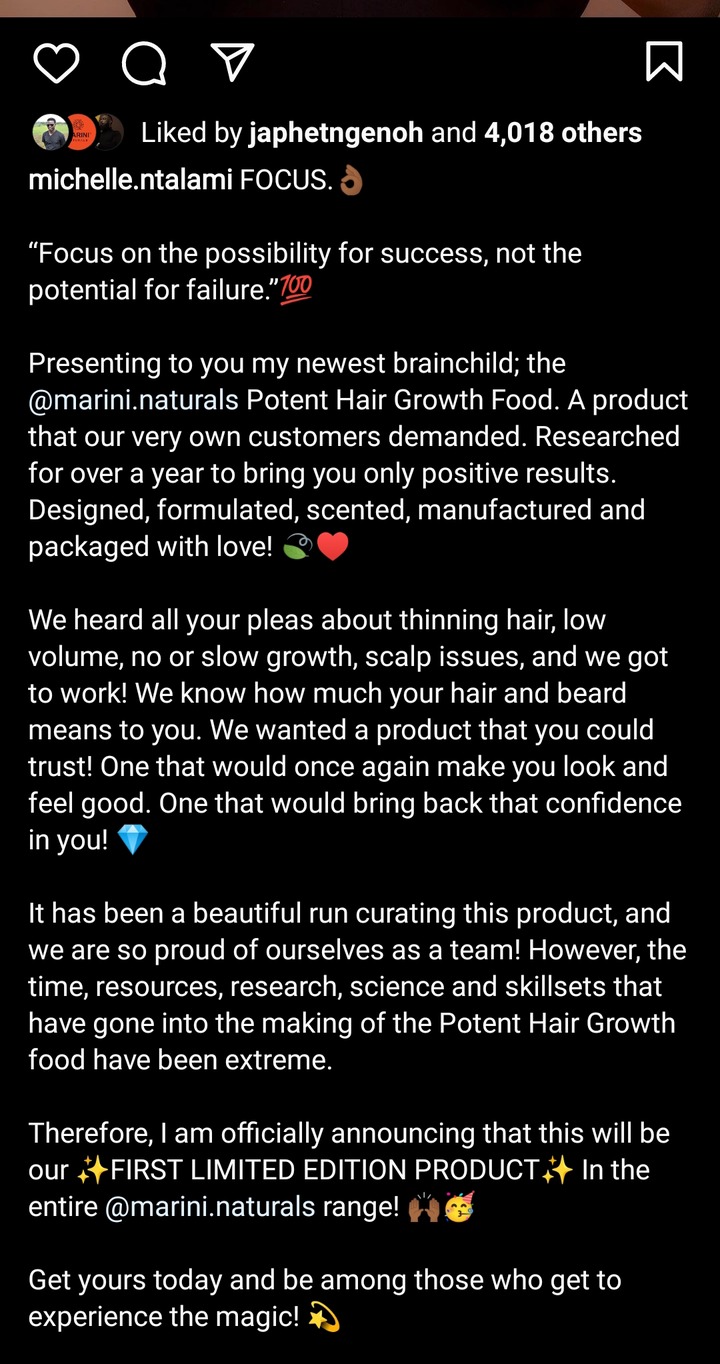This screenshot has width=720, height=1364.
Task: Open @marini.naturals mention before the word range
Action: coord(210,1206)
